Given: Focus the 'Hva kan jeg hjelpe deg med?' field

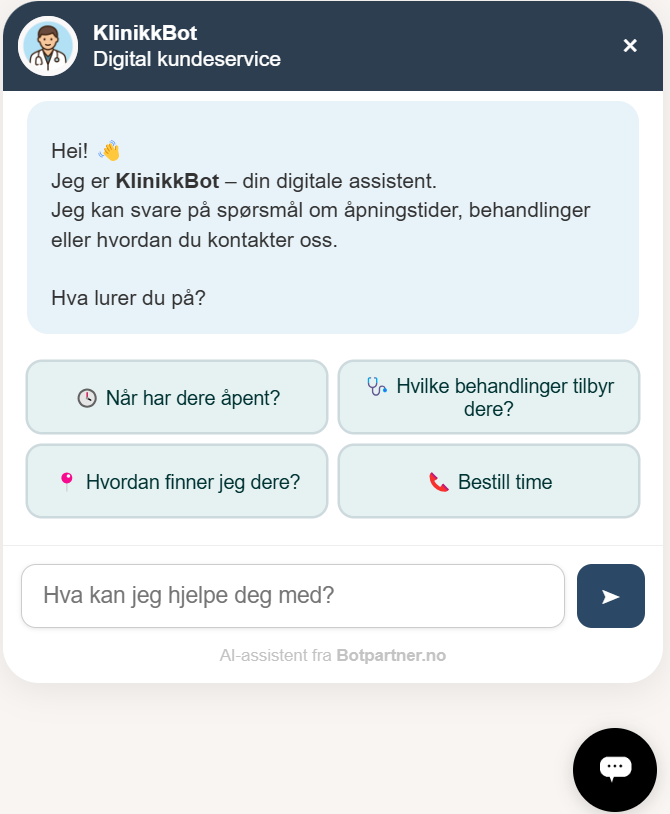Looking at the screenshot, I should [x=293, y=596].
